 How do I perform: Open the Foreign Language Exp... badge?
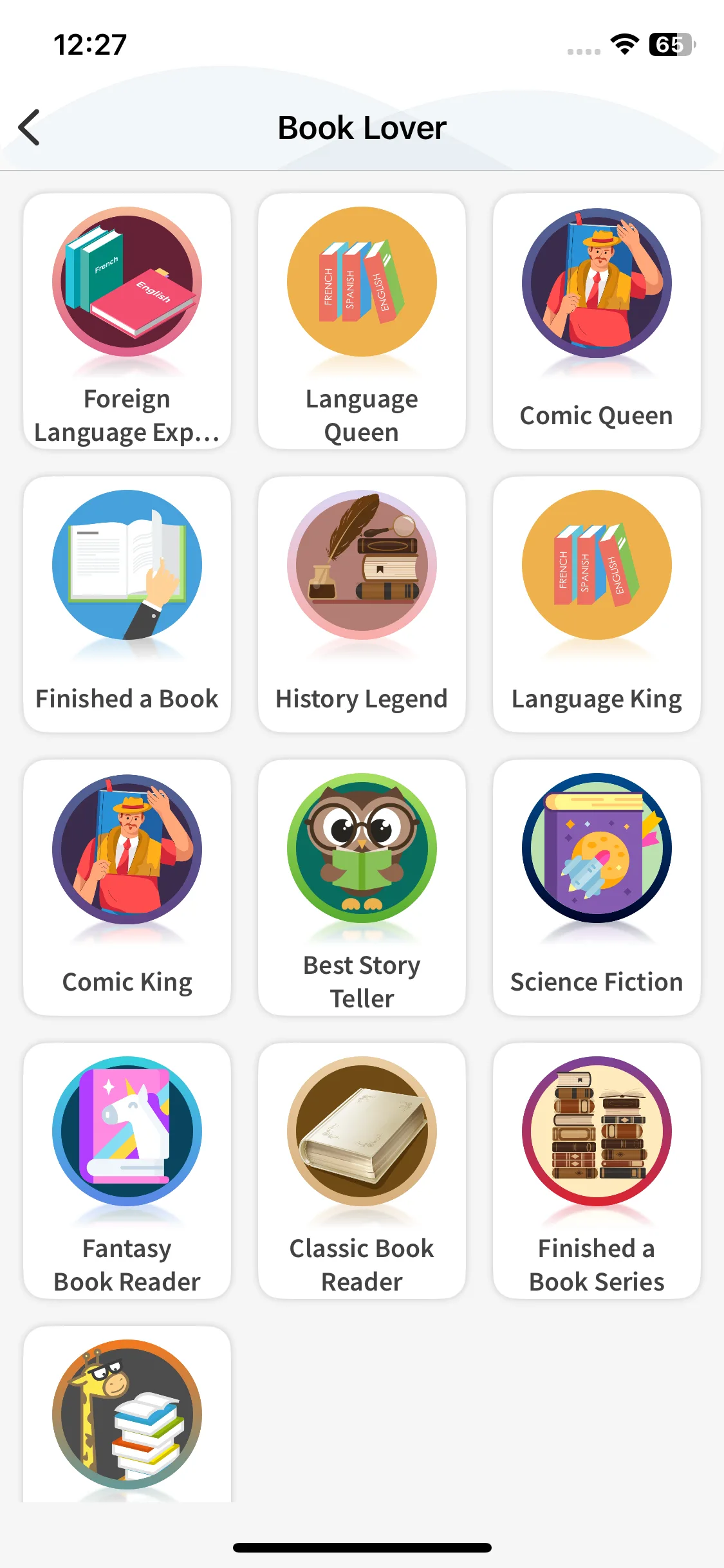127,321
